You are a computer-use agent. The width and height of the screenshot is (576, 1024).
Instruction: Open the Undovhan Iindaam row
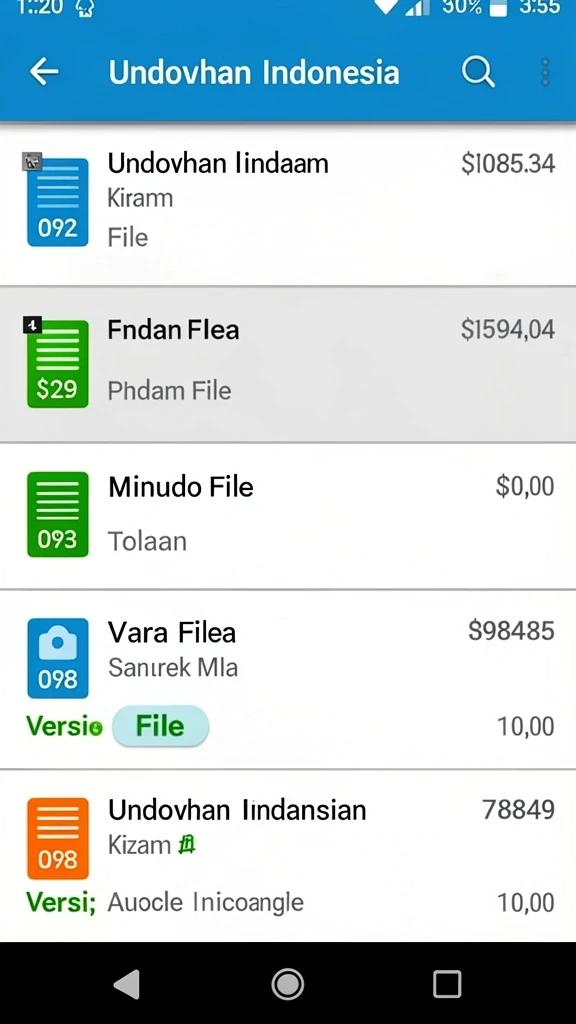tap(288, 204)
